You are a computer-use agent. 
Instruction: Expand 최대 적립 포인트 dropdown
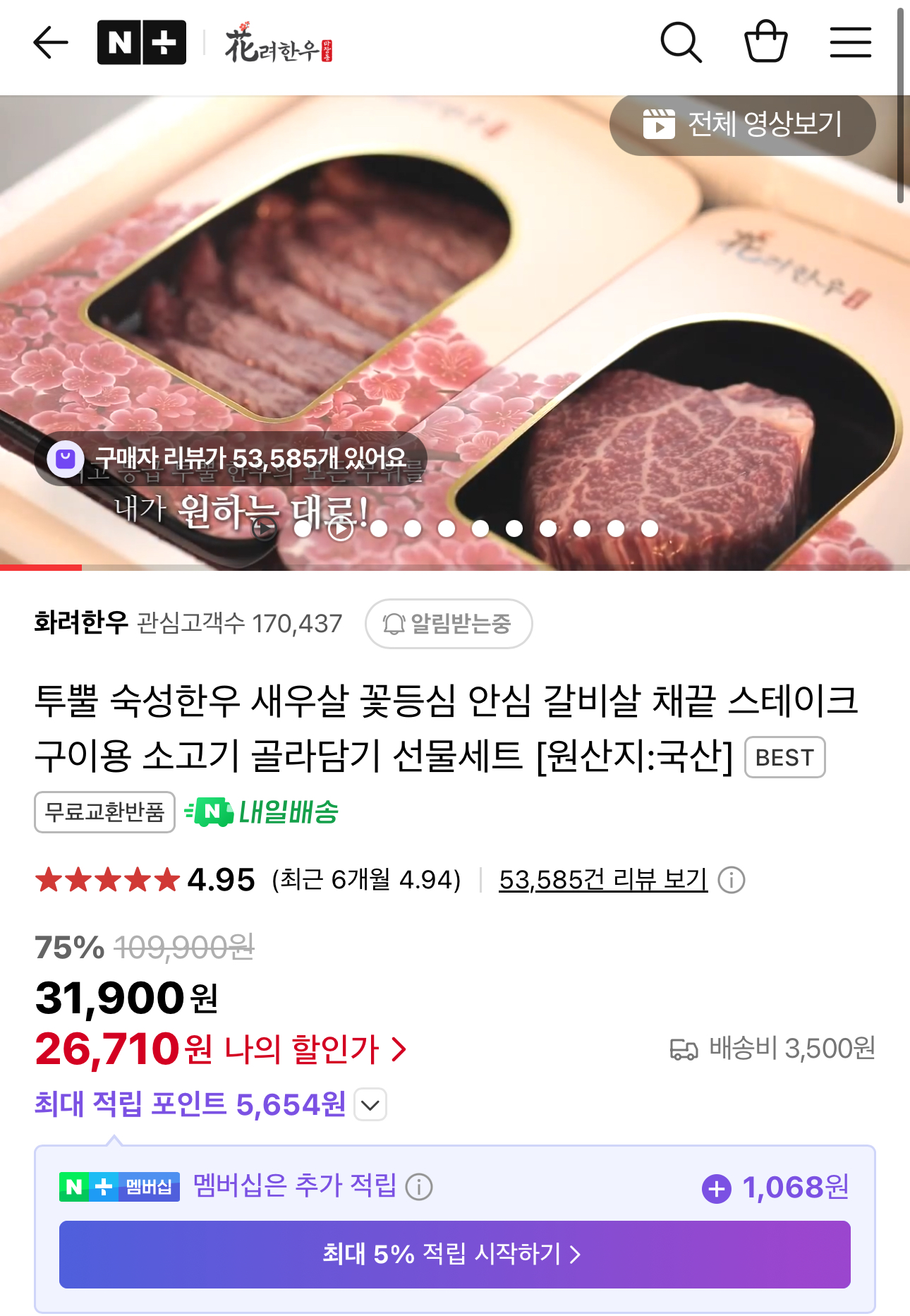(370, 1105)
